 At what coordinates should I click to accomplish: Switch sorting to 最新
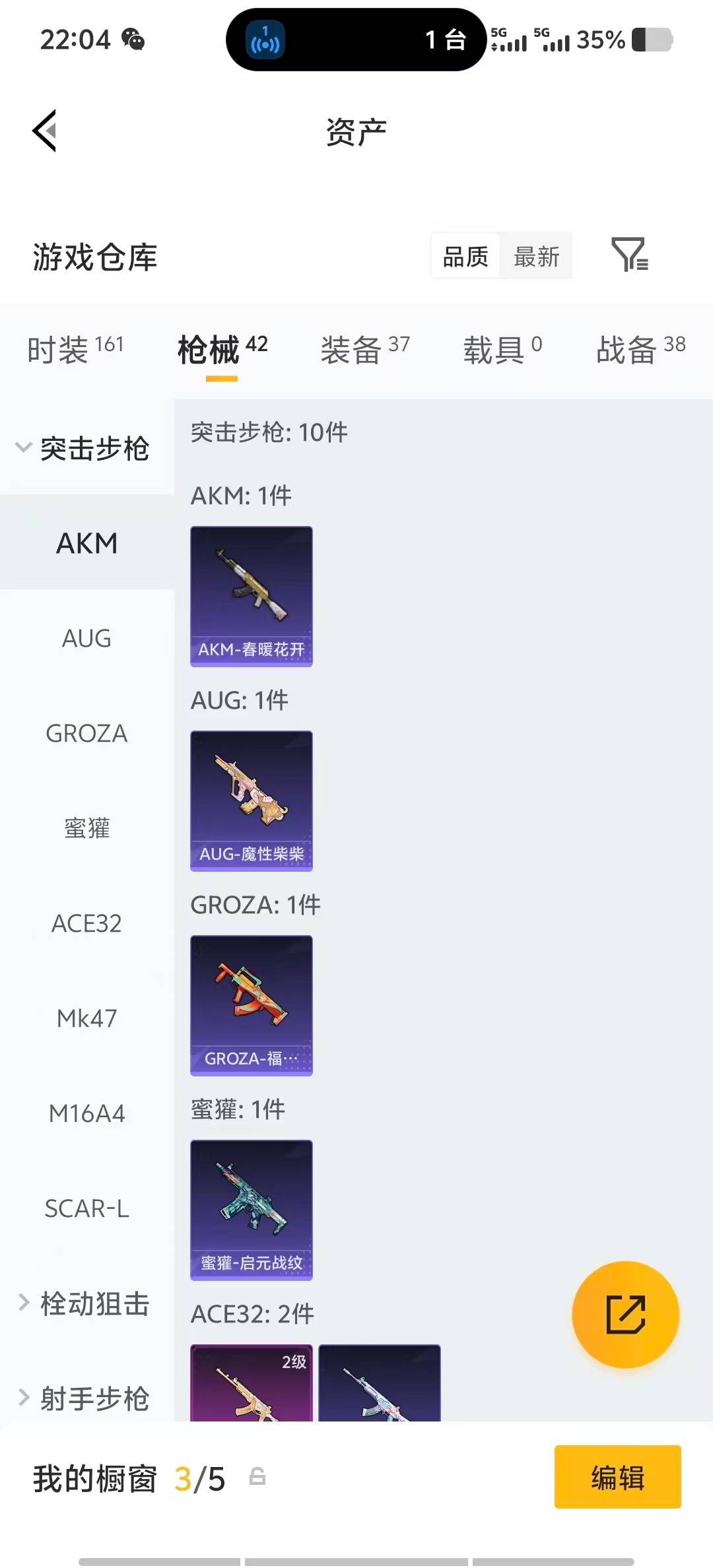[x=536, y=256]
